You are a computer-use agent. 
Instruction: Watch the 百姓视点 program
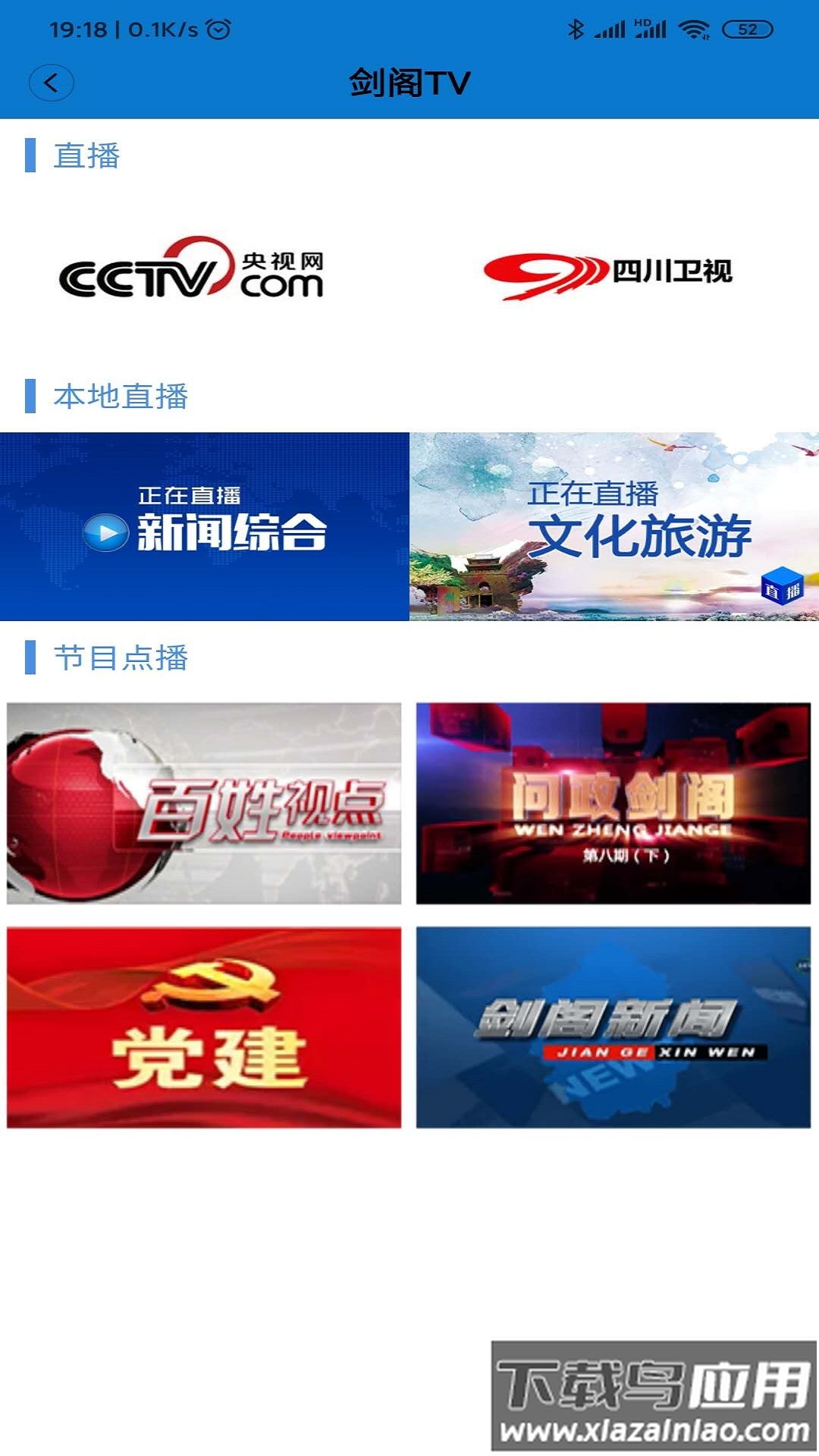[201, 802]
